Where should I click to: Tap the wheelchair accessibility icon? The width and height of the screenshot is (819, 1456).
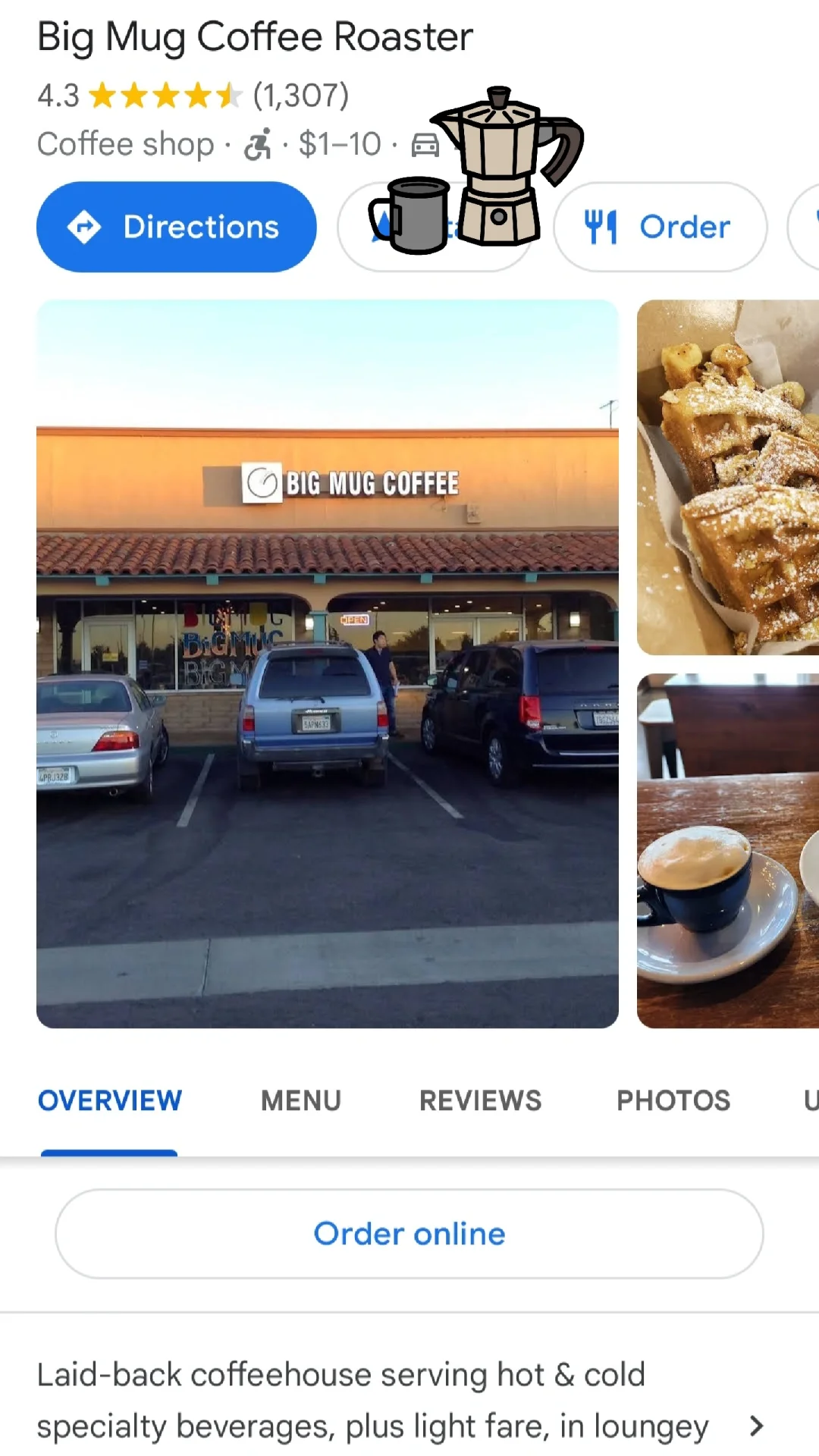pyautogui.click(x=259, y=144)
